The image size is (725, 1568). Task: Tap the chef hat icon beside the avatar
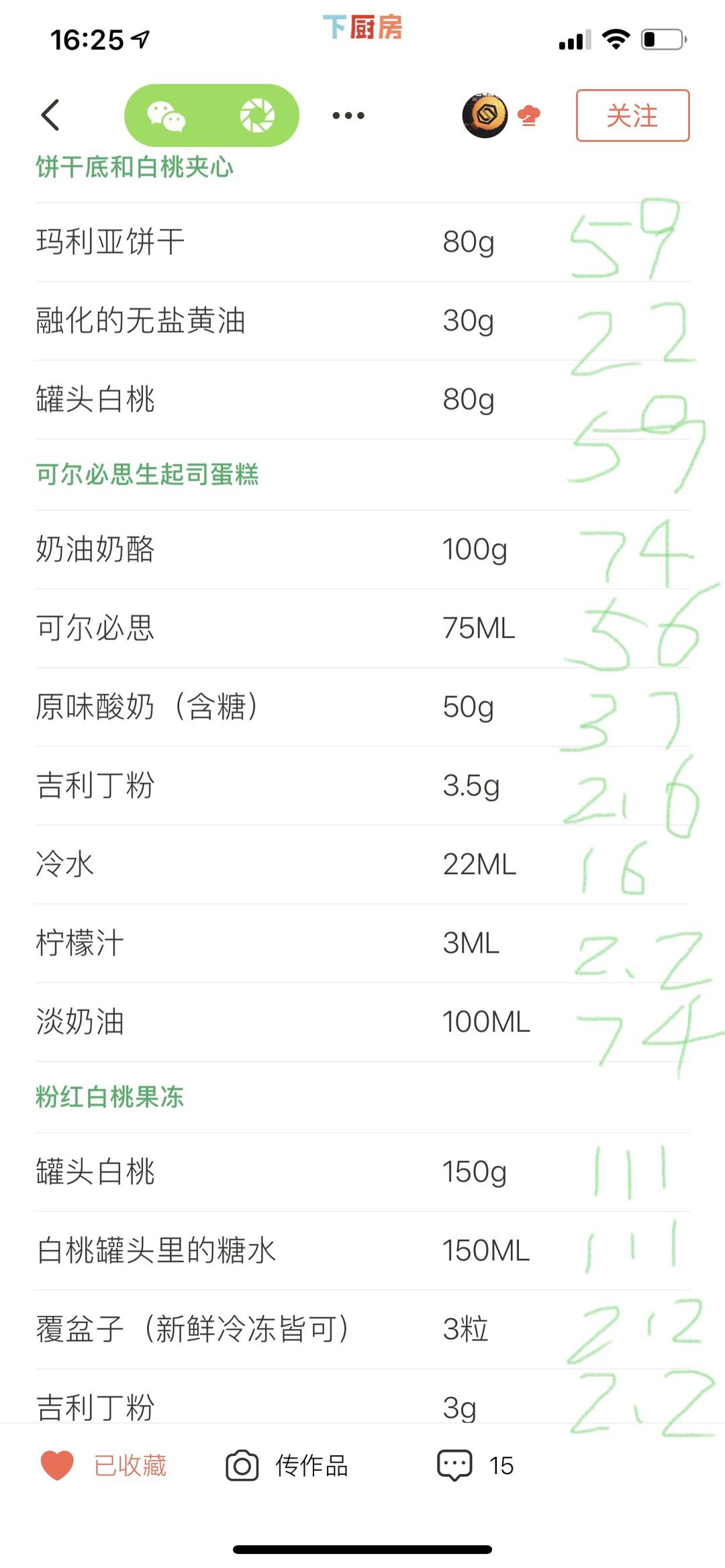530,115
